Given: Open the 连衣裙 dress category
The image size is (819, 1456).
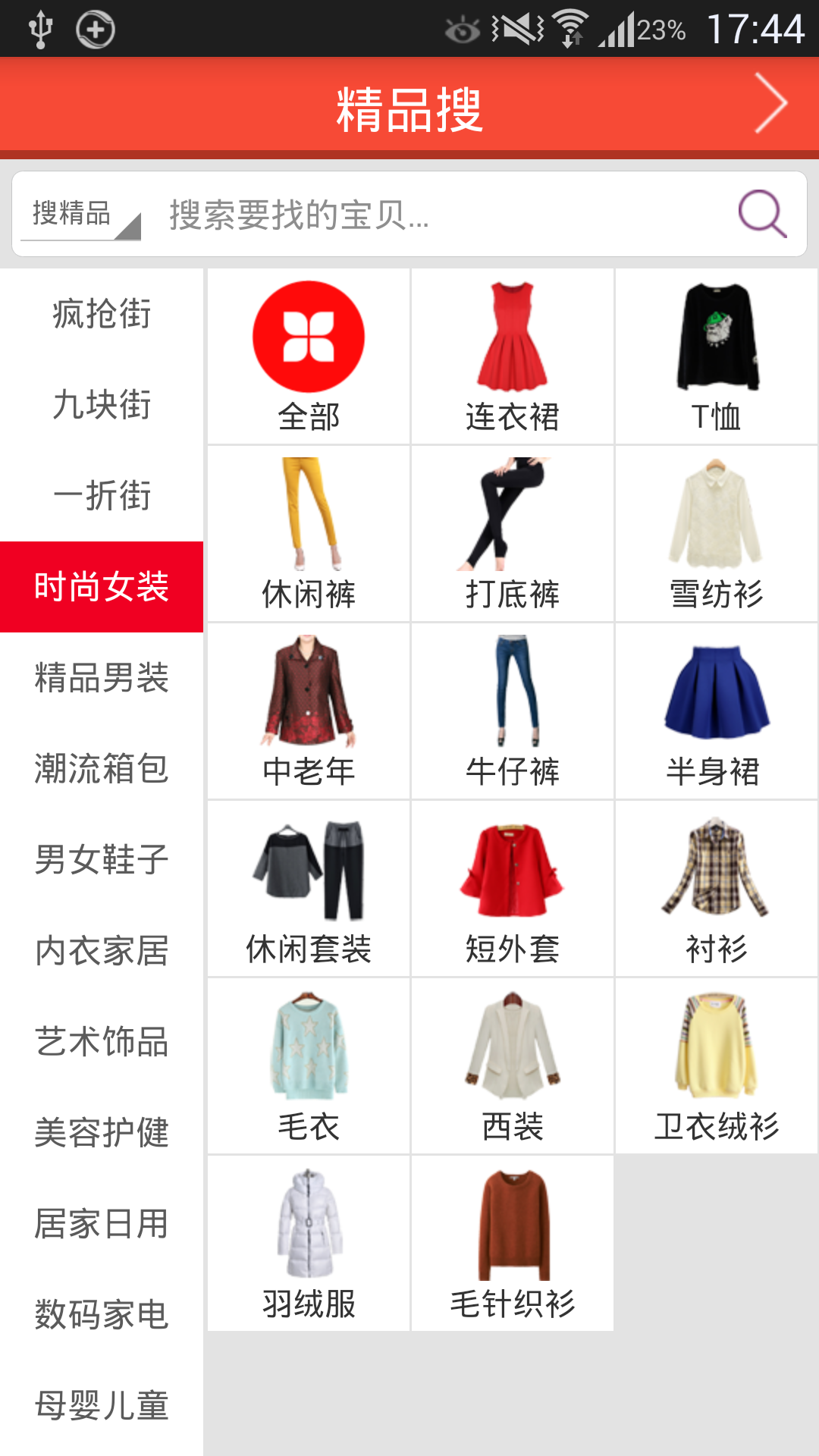Looking at the screenshot, I should [513, 356].
